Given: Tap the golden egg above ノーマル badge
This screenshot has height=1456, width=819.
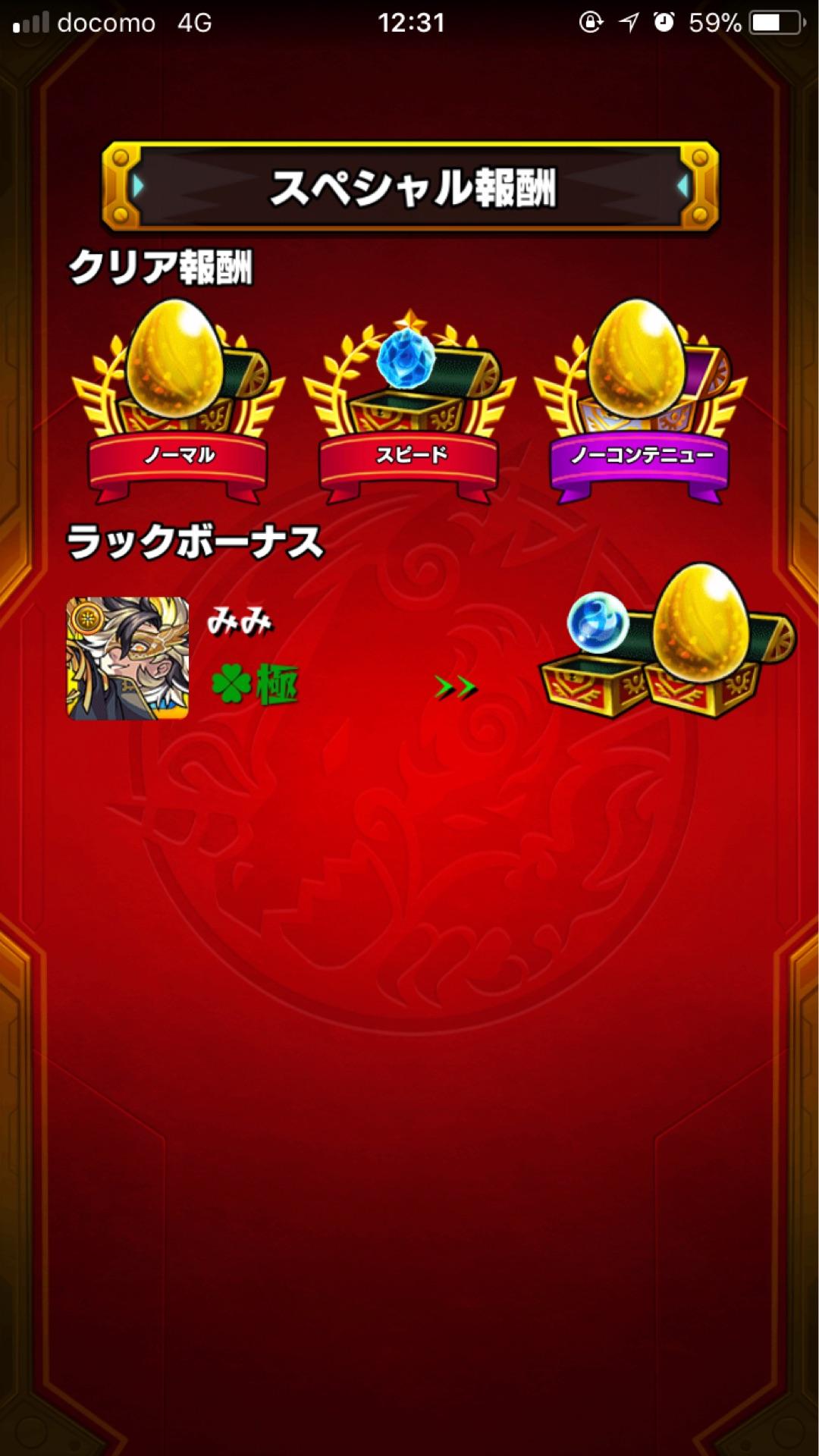Looking at the screenshot, I should pyautogui.click(x=174, y=356).
